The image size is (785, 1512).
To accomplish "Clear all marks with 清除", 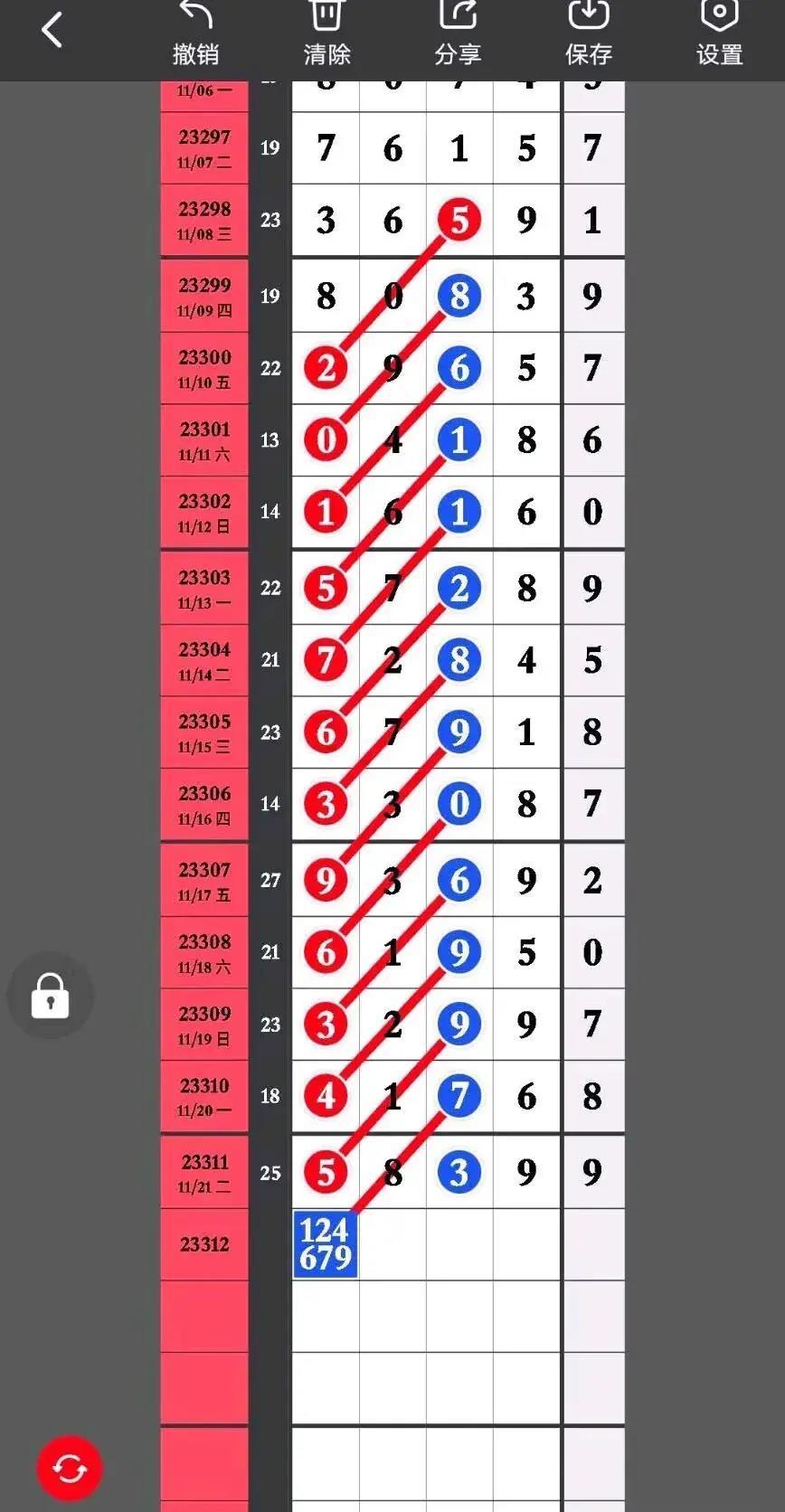I will (326, 33).
